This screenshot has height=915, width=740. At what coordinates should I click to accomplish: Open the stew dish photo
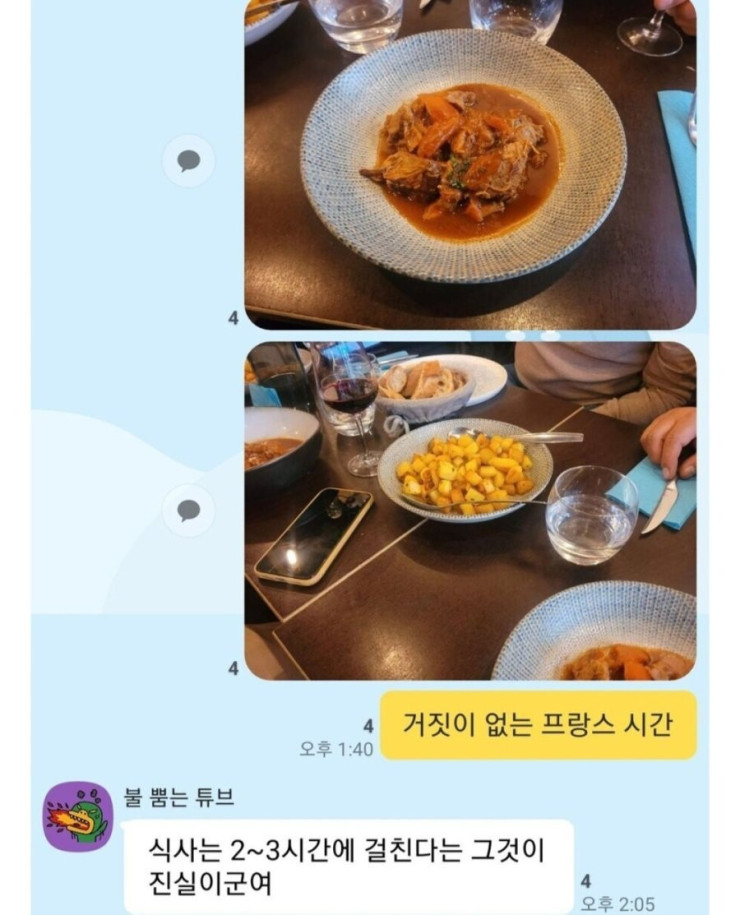(470, 165)
